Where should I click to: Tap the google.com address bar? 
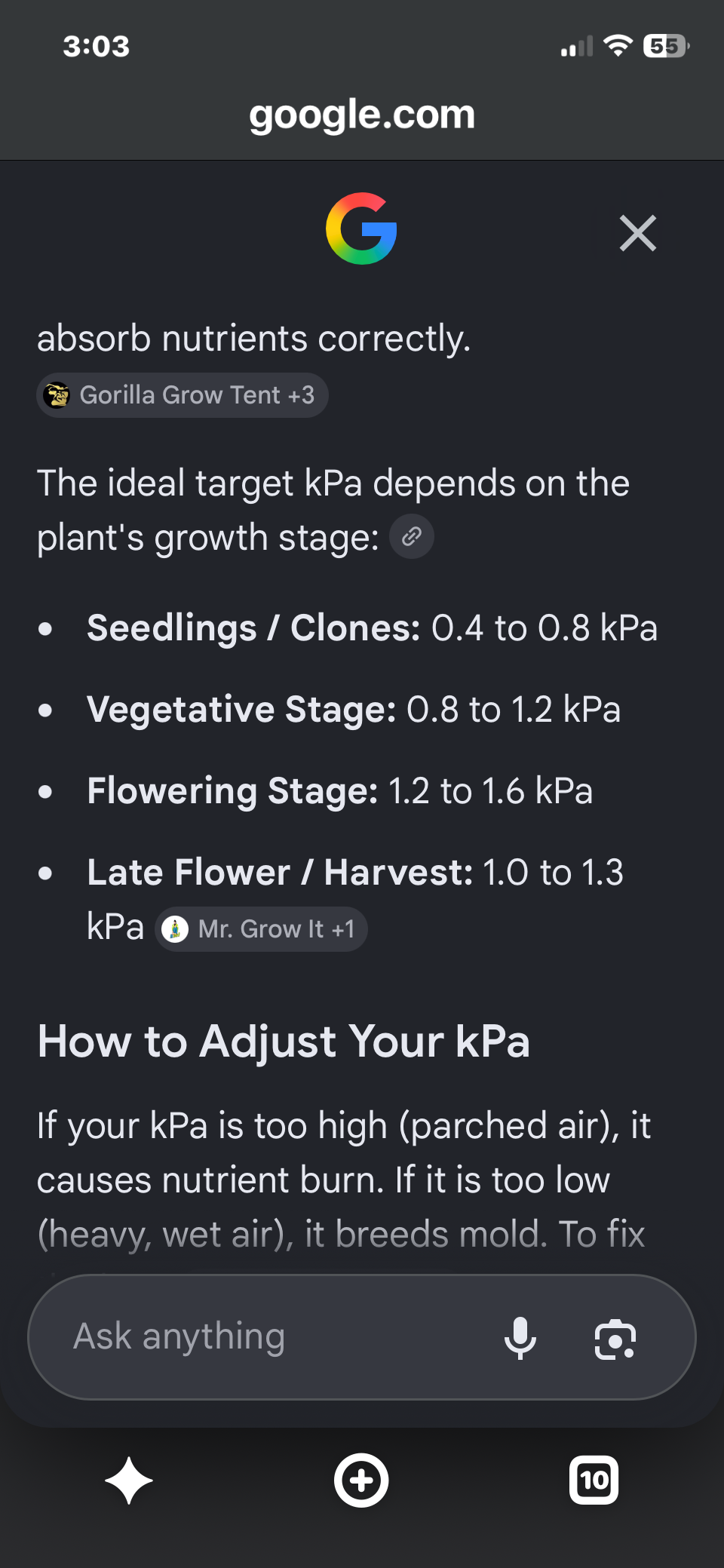click(362, 115)
